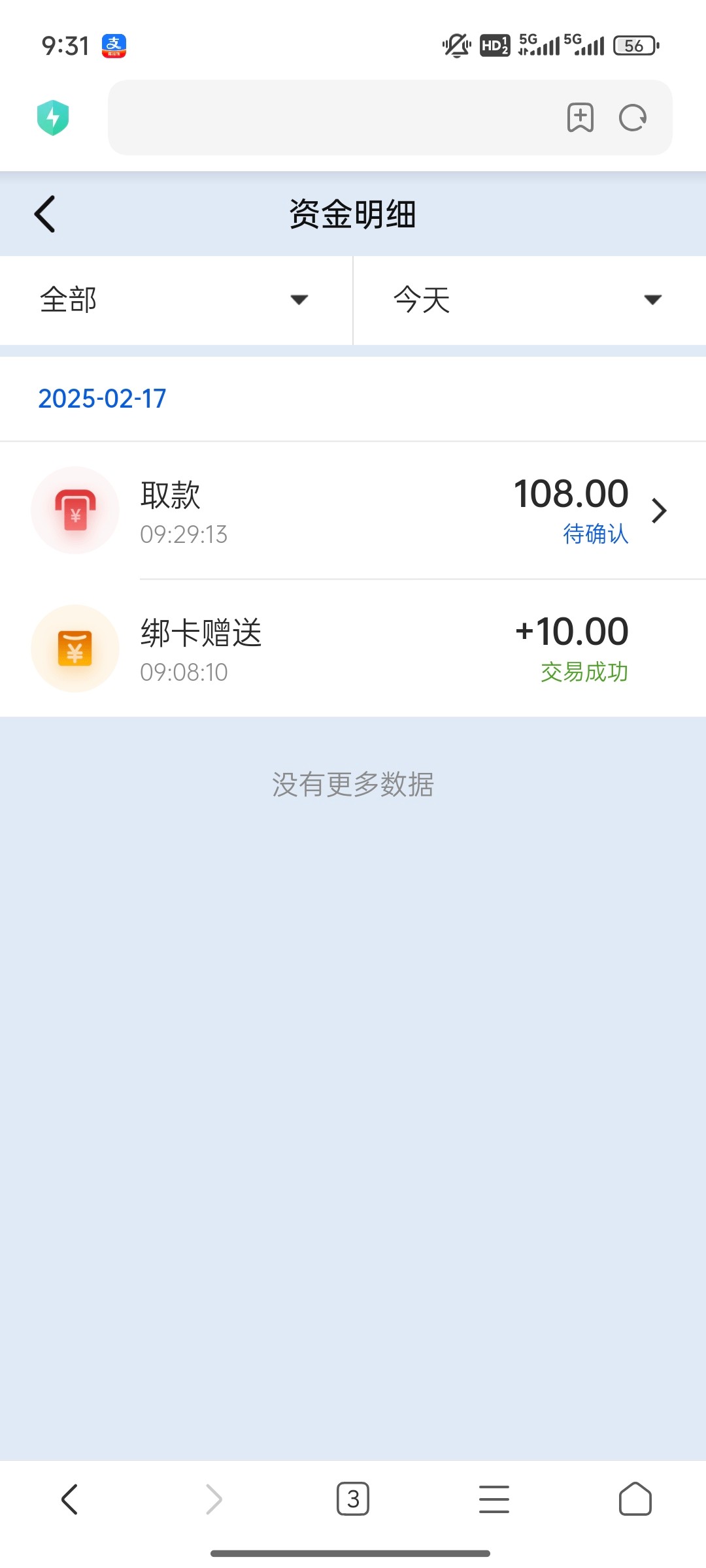Go to the browser home page
This screenshot has height=1568, width=706.
tap(635, 1499)
